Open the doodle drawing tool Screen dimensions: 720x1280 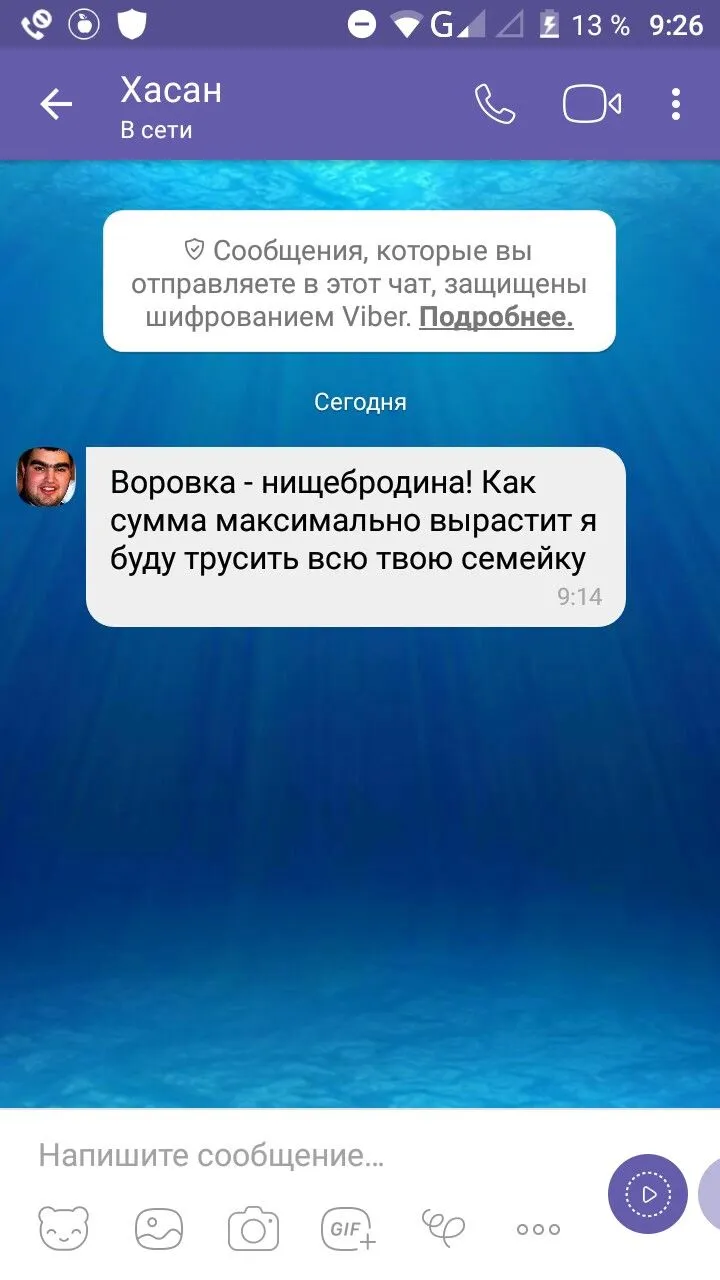tap(444, 1226)
